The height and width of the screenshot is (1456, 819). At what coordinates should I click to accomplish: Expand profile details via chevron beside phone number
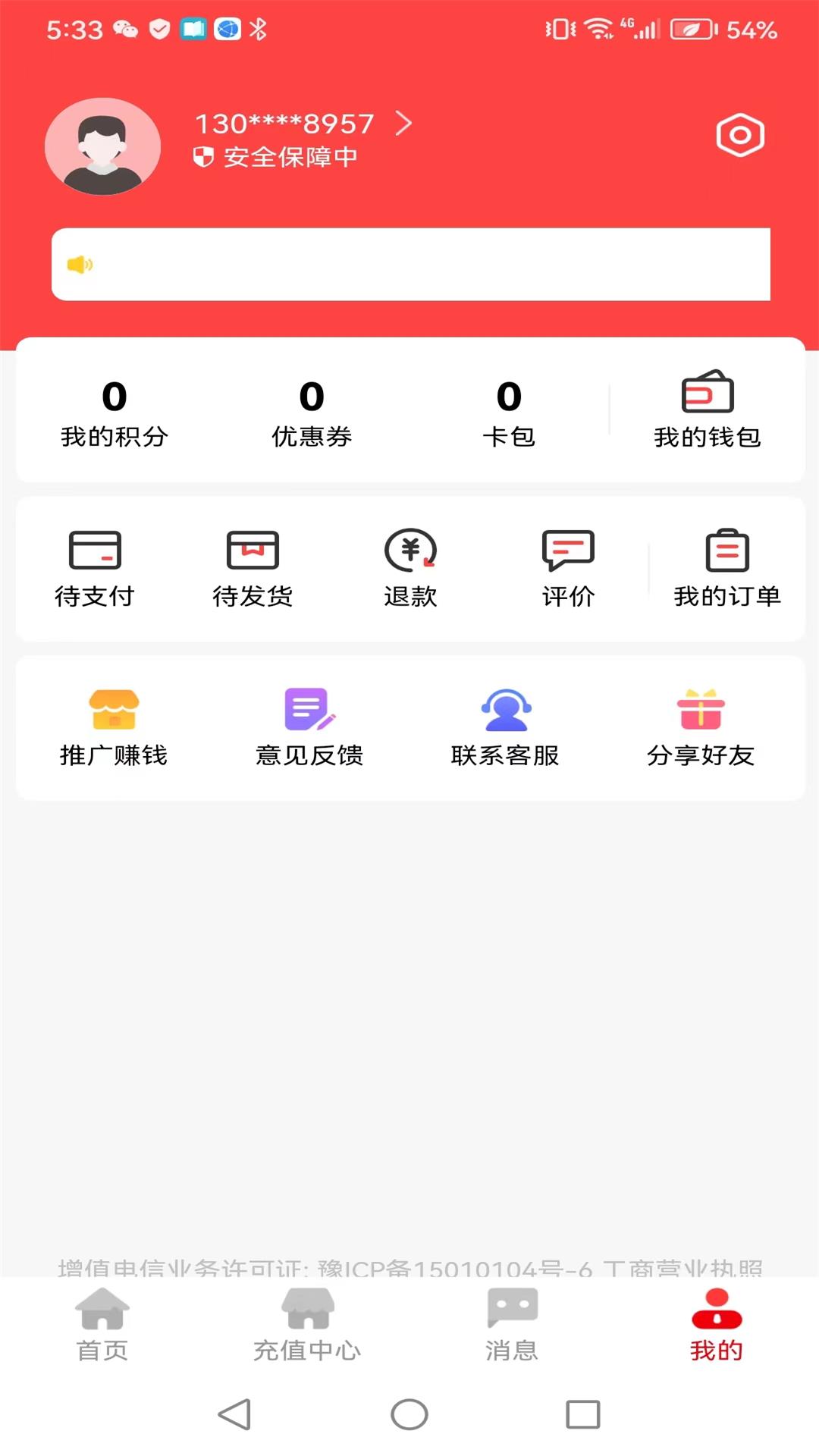404,124
